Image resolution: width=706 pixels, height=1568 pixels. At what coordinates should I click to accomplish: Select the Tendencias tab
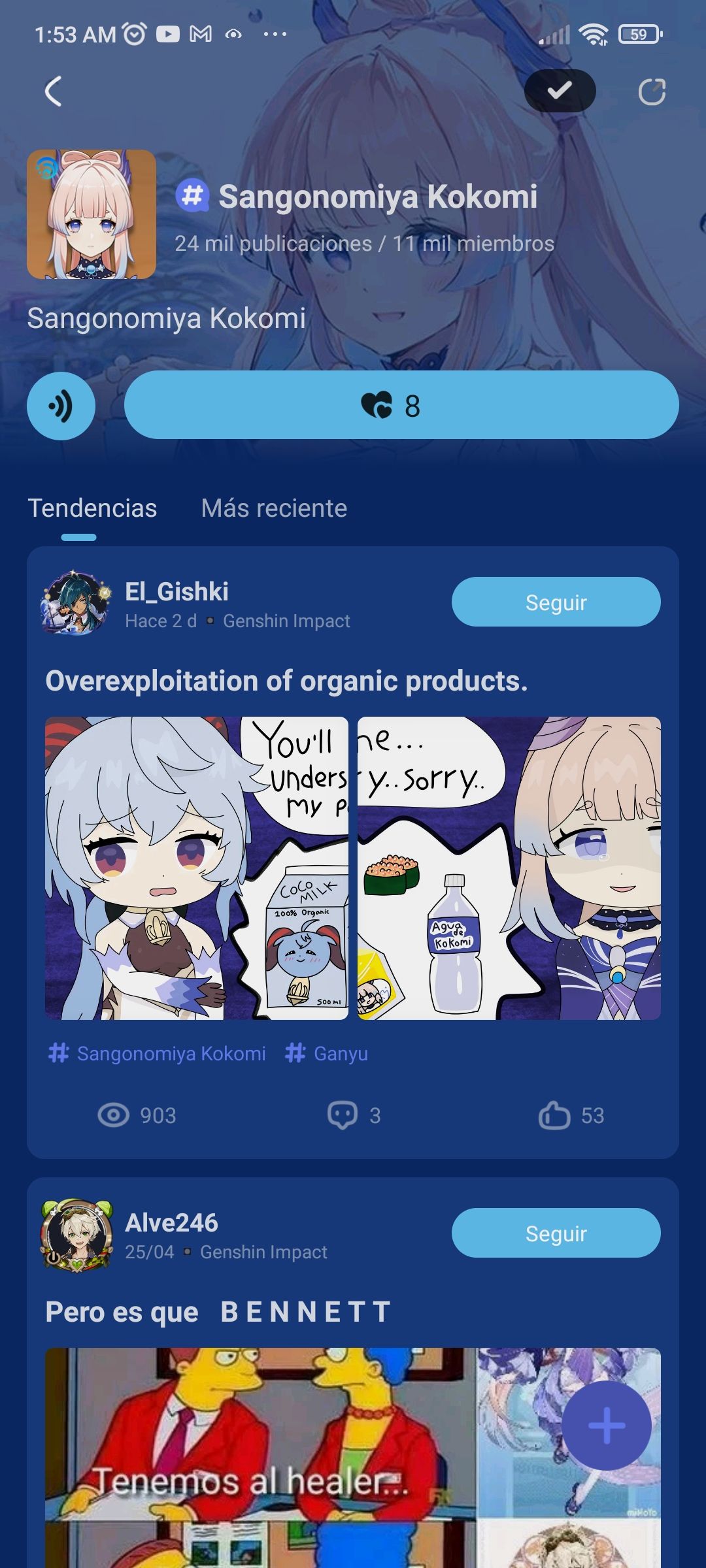pyautogui.click(x=92, y=508)
